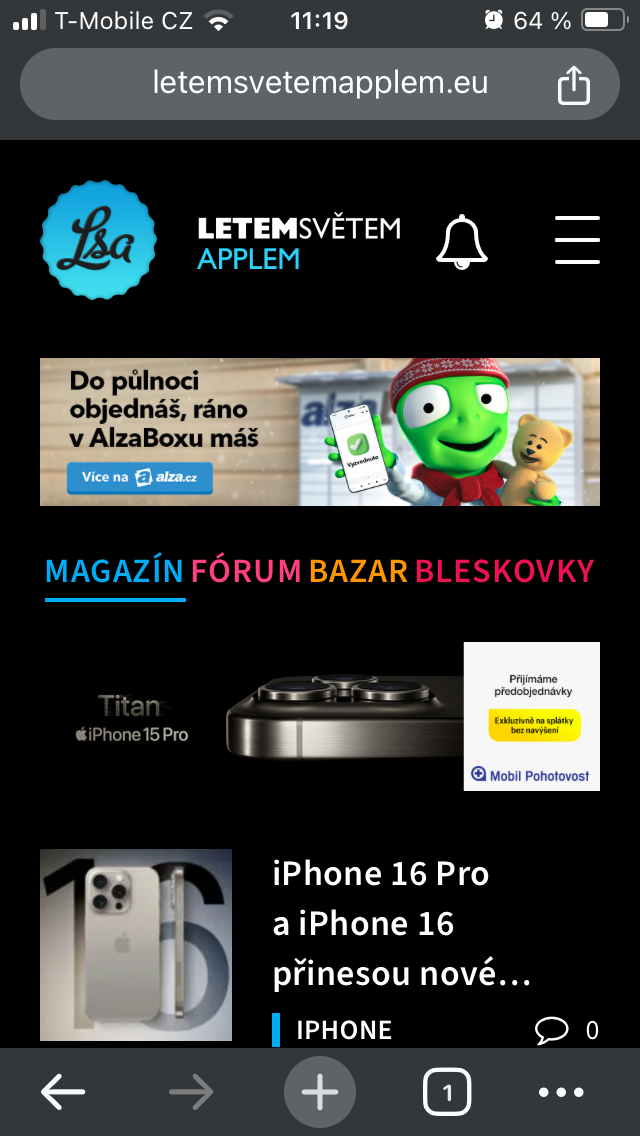Go to the Letem světem Applem homepage logo
640x1136 pixels.
coord(99,240)
